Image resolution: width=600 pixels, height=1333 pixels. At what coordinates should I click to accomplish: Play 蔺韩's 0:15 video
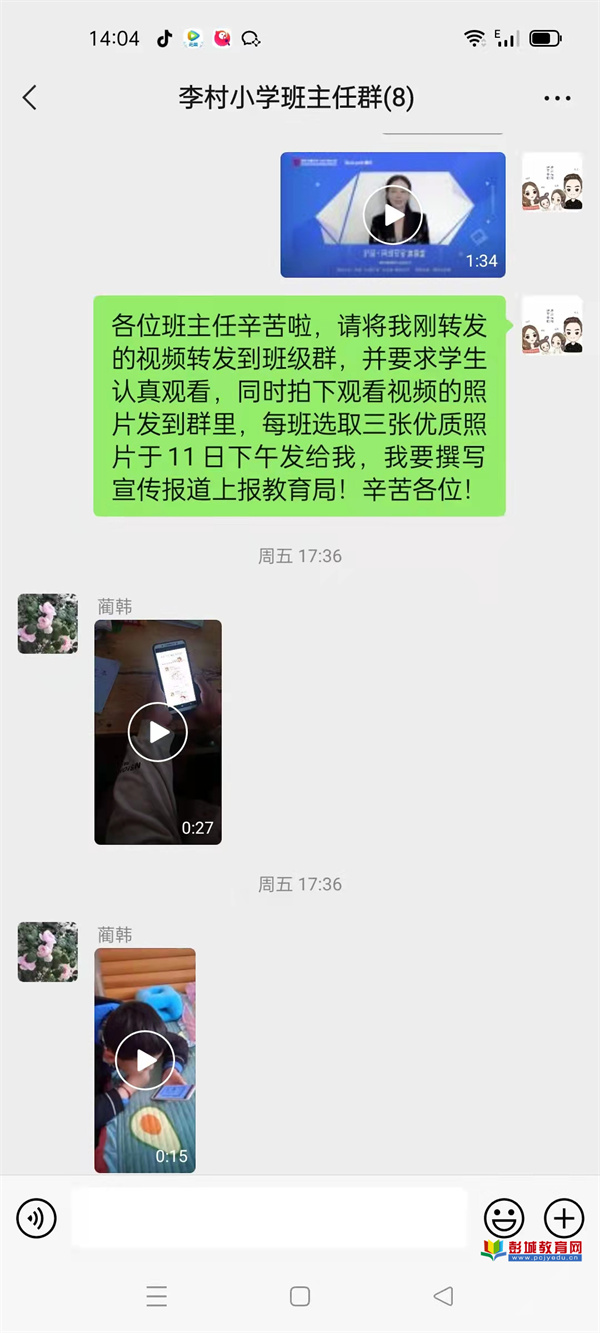145,1060
